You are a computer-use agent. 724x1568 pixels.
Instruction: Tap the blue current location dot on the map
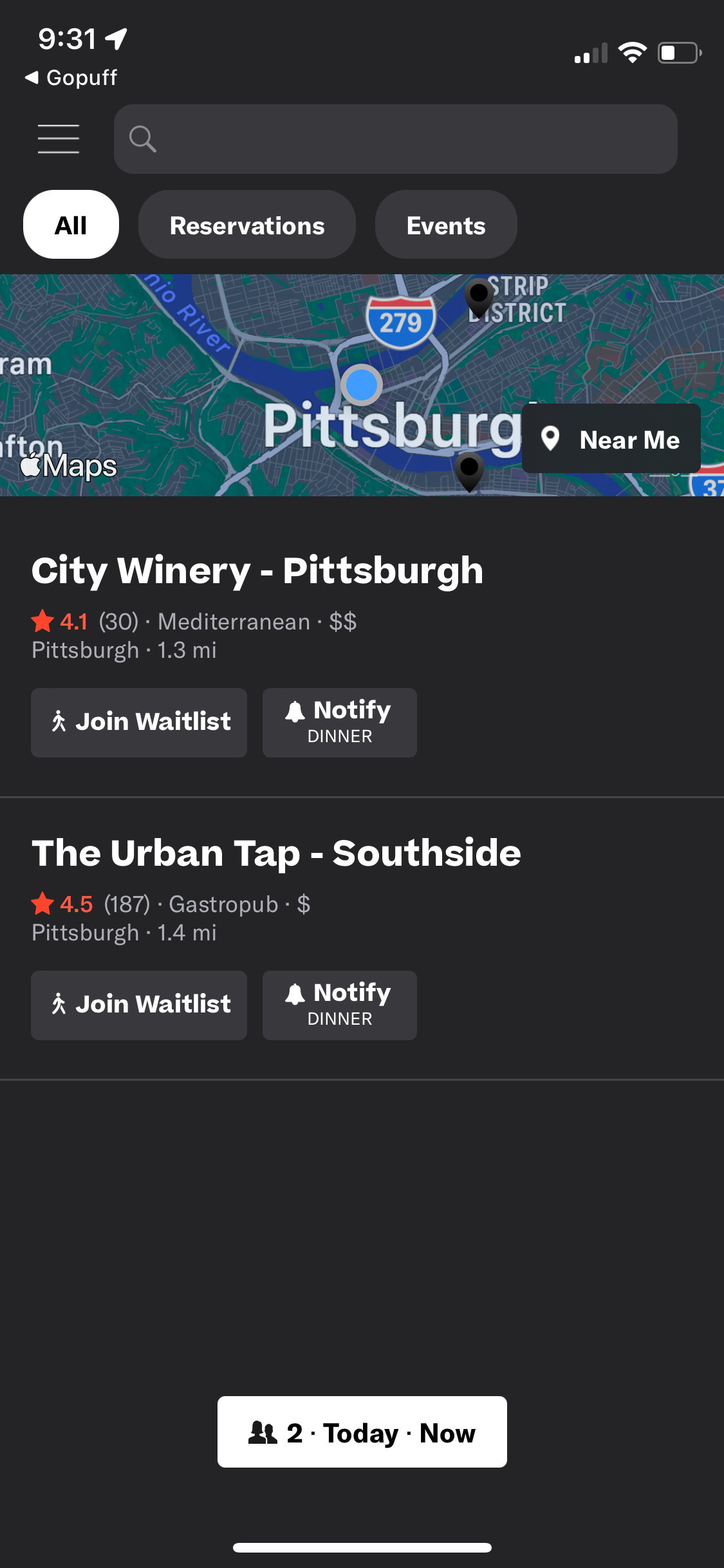pyautogui.click(x=361, y=384)
